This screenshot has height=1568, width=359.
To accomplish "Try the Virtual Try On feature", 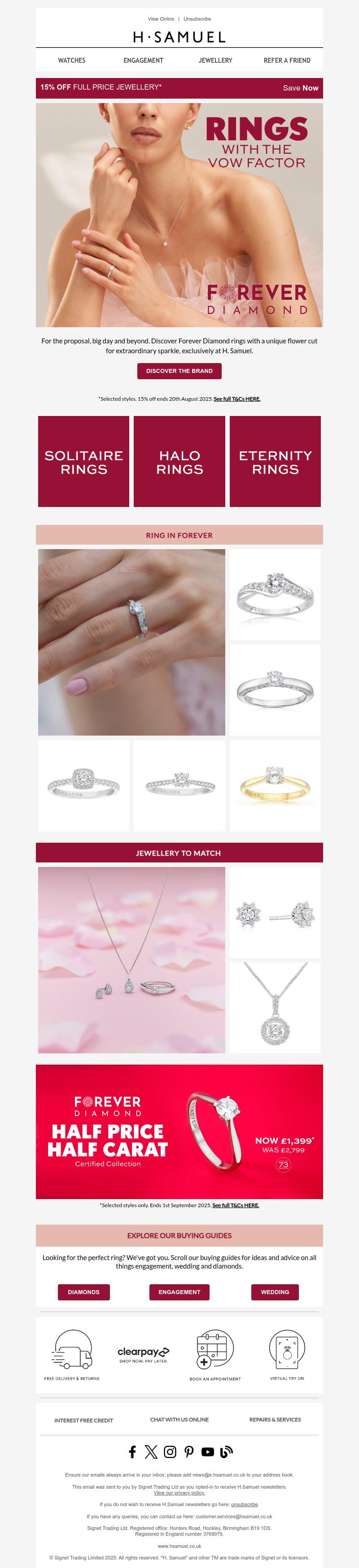I will pos(287,1354).
